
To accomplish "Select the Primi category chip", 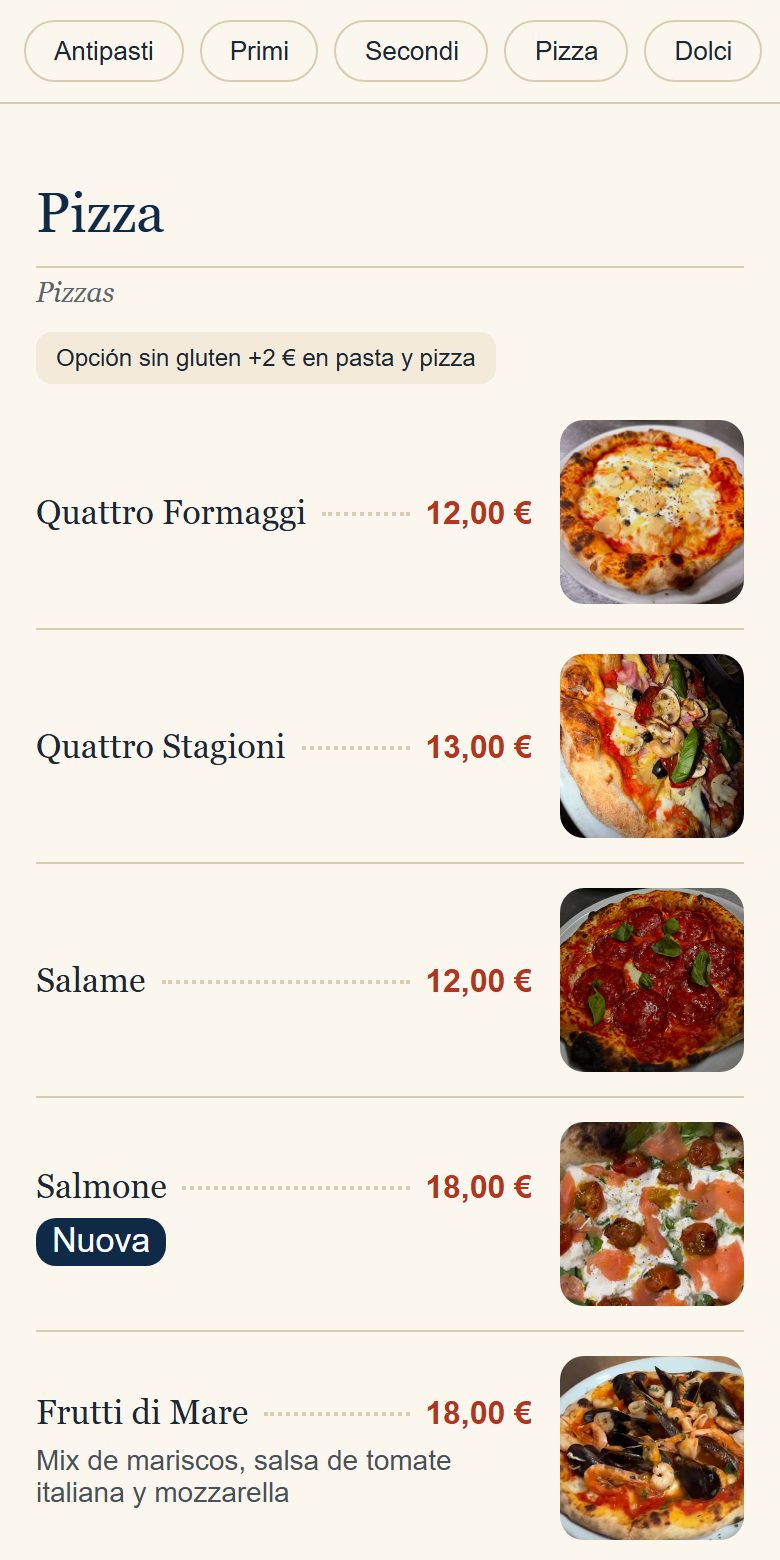I will pyautogui.click(x=259, y=51).
